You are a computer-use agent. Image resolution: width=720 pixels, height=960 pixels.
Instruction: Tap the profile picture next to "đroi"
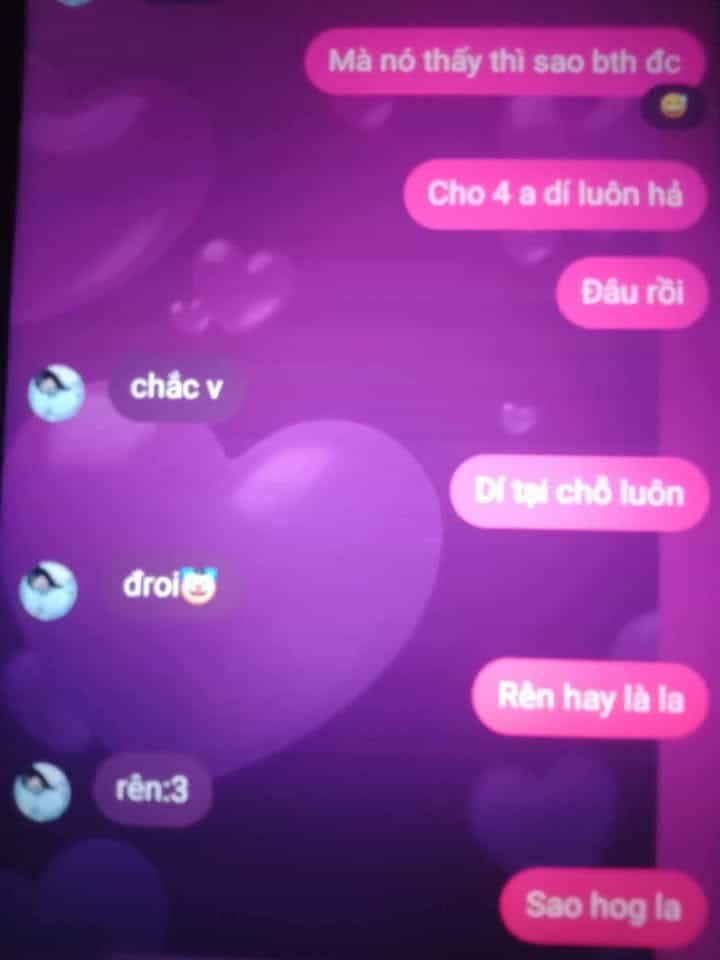48,591
